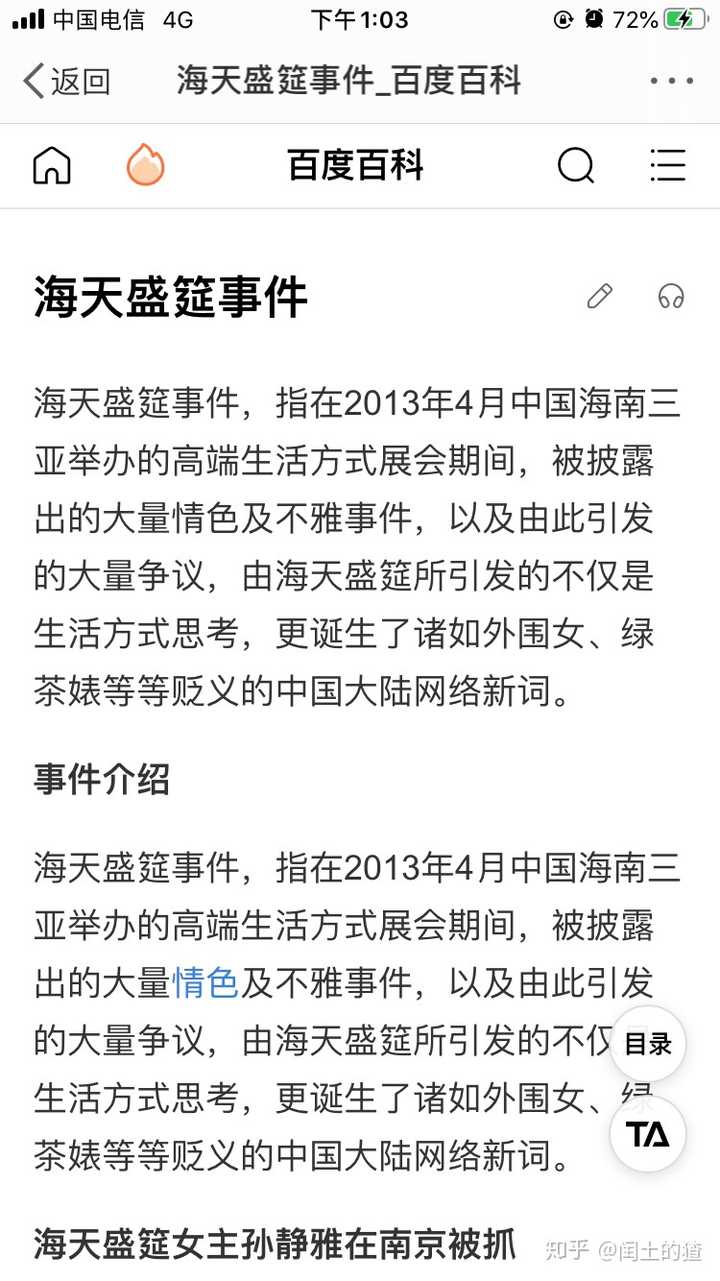
Task: Open the contents list icon at top right
Action: pyautogui.click(x=668, y=166)
